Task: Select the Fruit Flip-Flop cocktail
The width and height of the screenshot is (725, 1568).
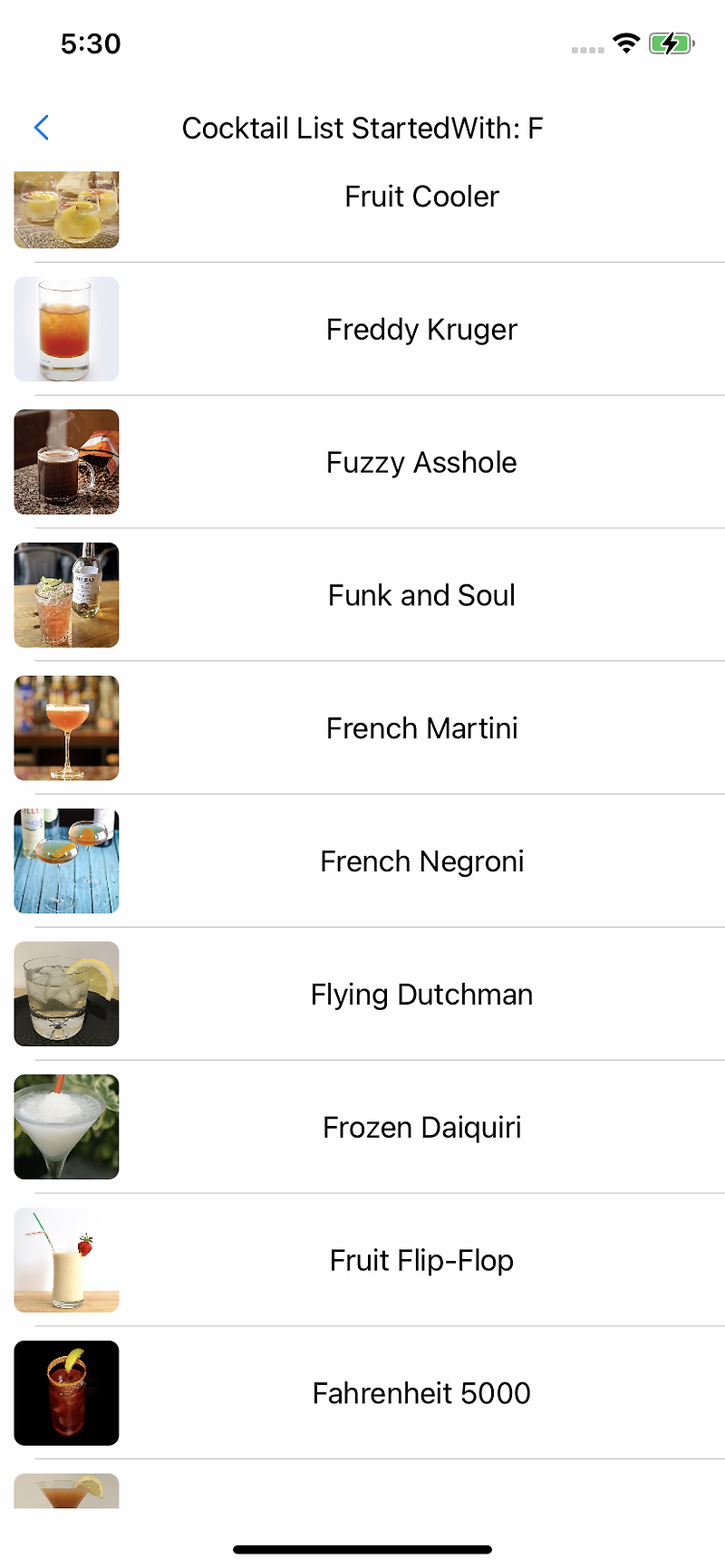Action: (x=421, y=1262)
